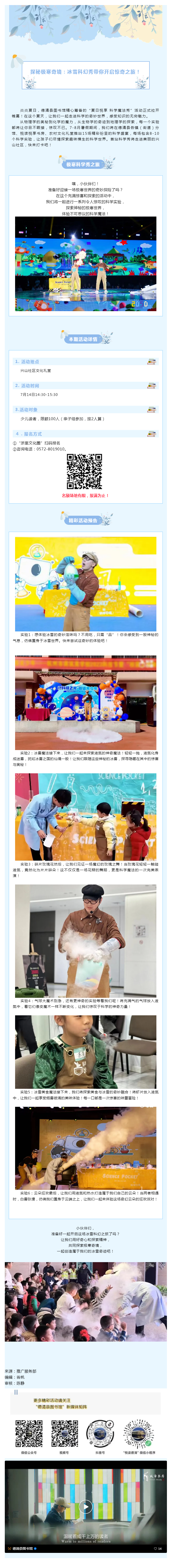Image resolution: width=171 pixels, height=1568 pixels.
Task: Play the embedded library video
Action: point(85,1507)
